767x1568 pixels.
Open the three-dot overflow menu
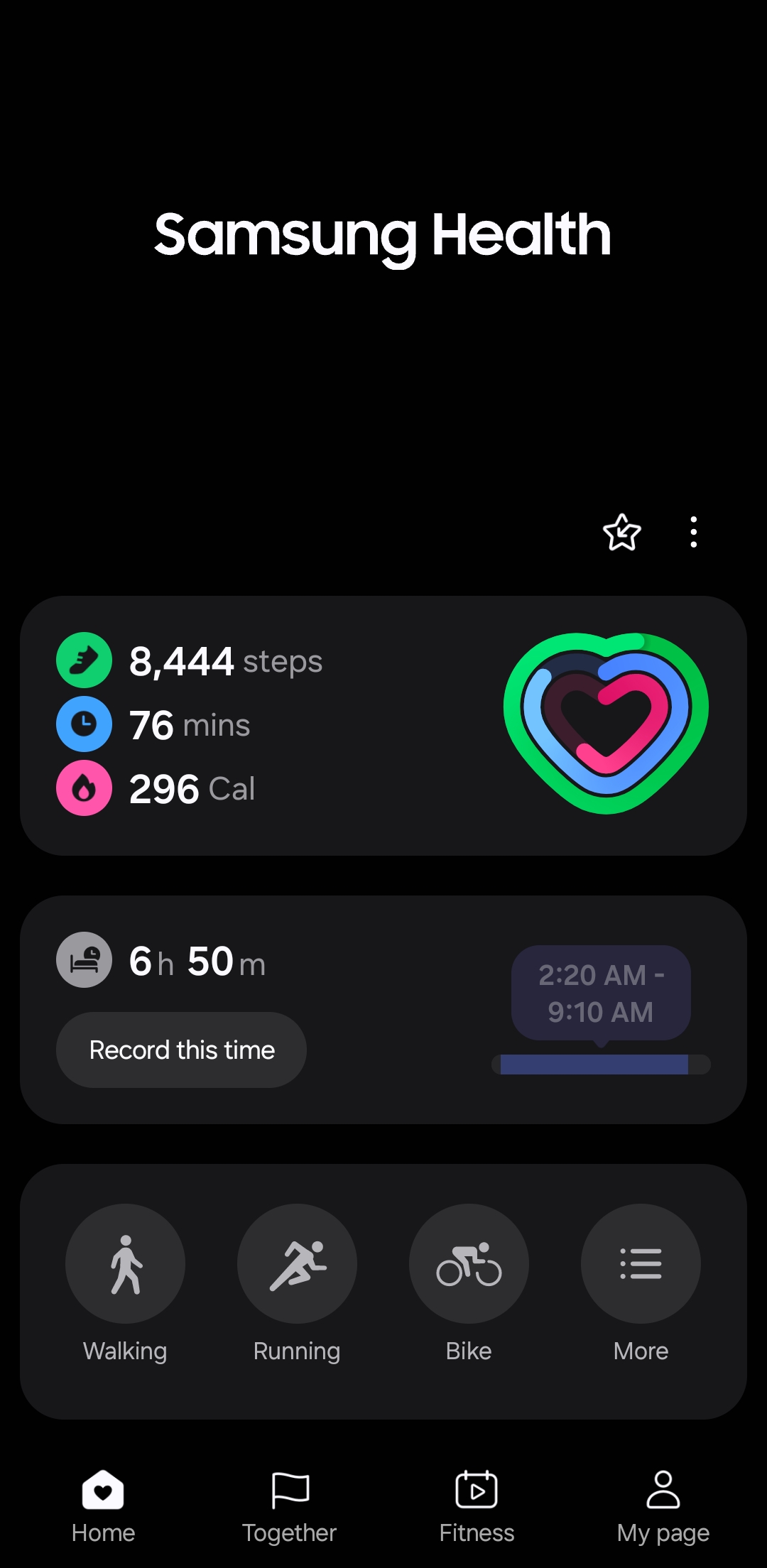tap(693, 533)
